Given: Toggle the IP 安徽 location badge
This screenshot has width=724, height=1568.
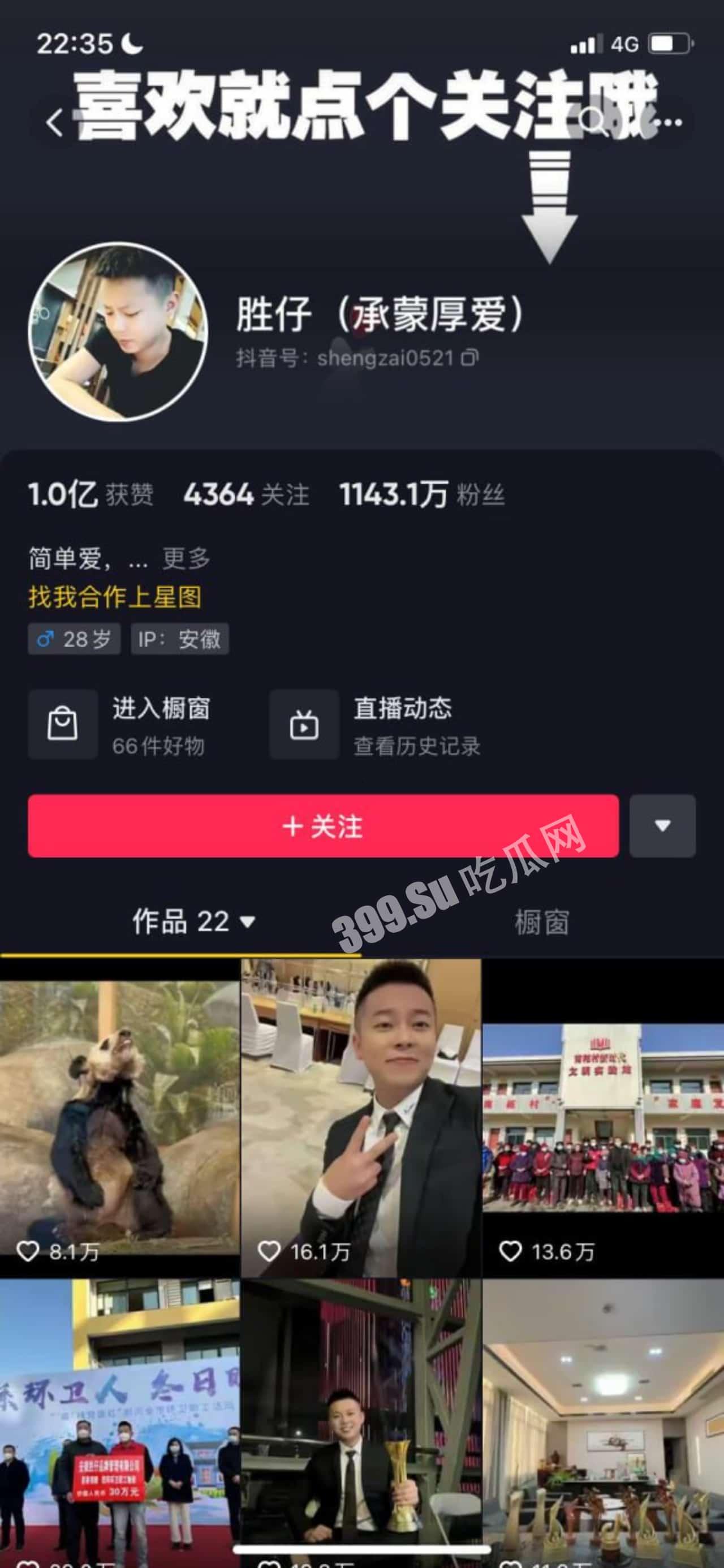Looking at the screenshot, I should (180, 639).
